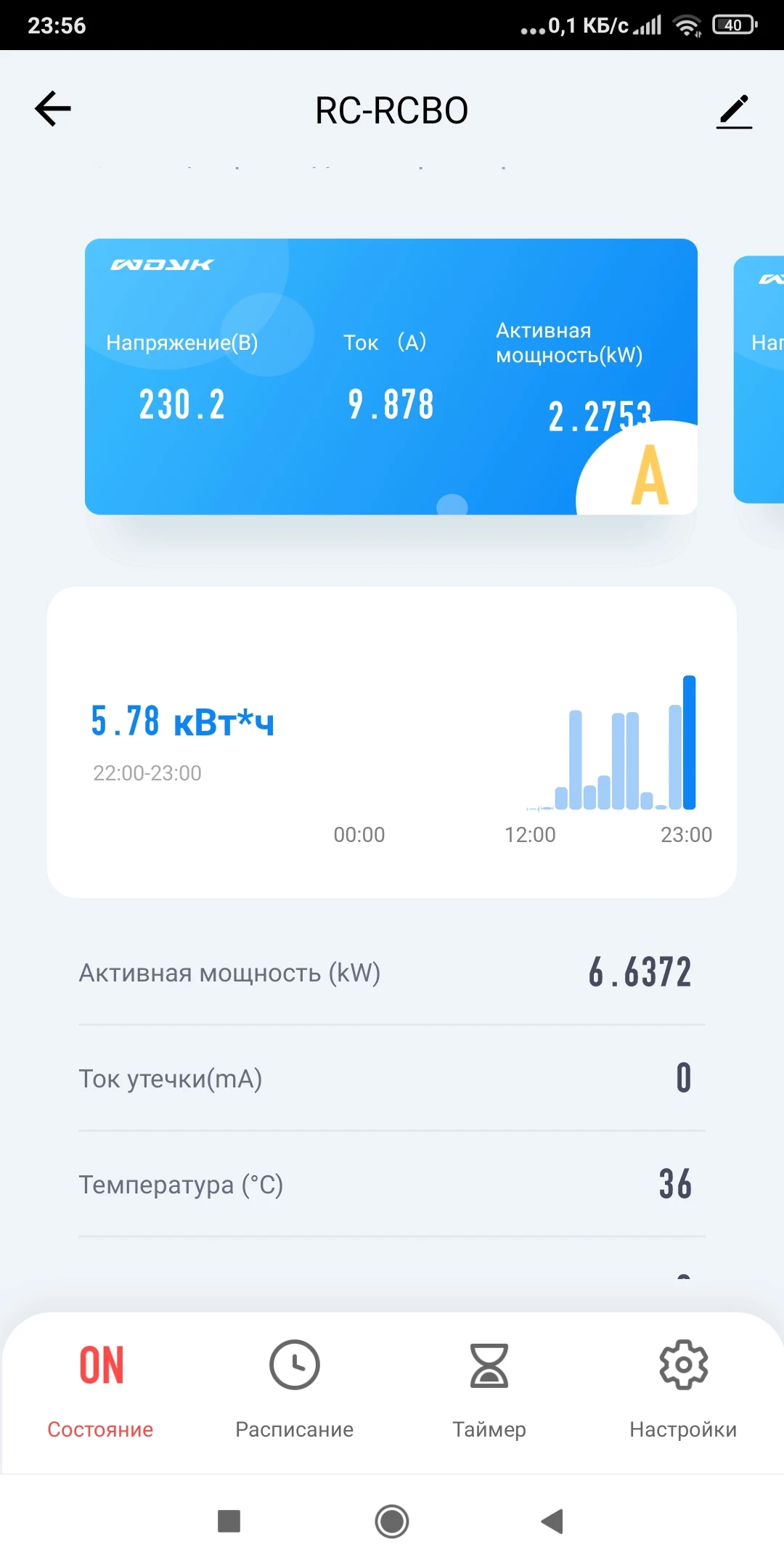Tap the system home button

pyautogui.click(x=392, y=1521)
